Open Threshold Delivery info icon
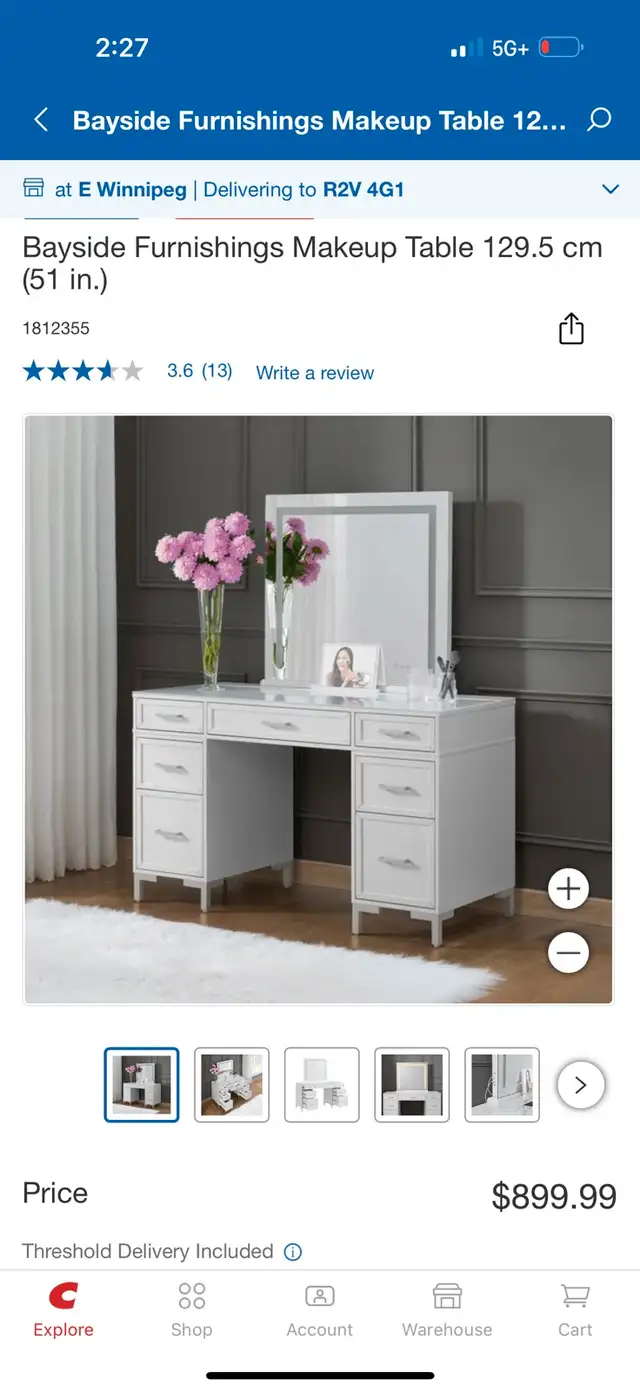Viewport: 640px width, 1391px height. coord(293,1252)
